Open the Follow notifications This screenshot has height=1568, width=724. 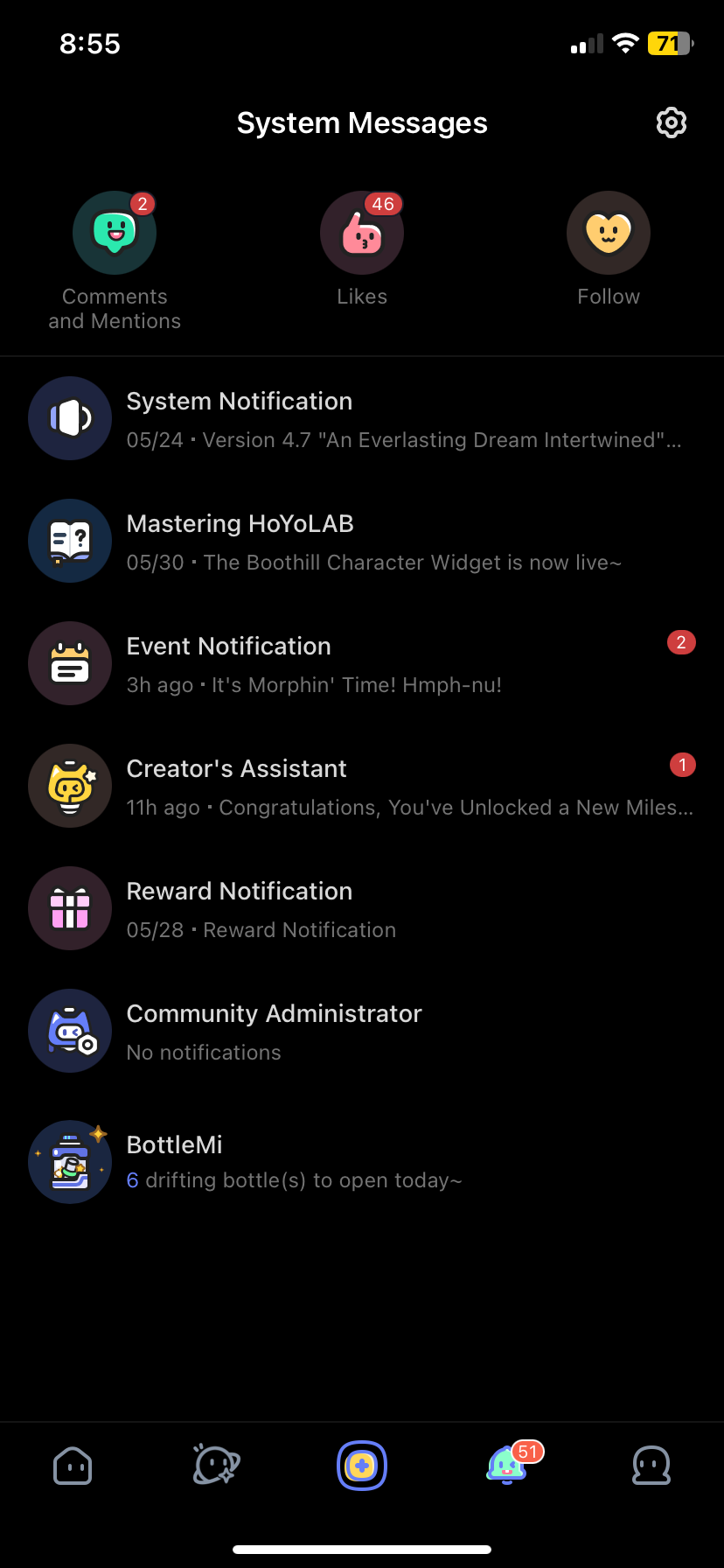click(609, 234)
